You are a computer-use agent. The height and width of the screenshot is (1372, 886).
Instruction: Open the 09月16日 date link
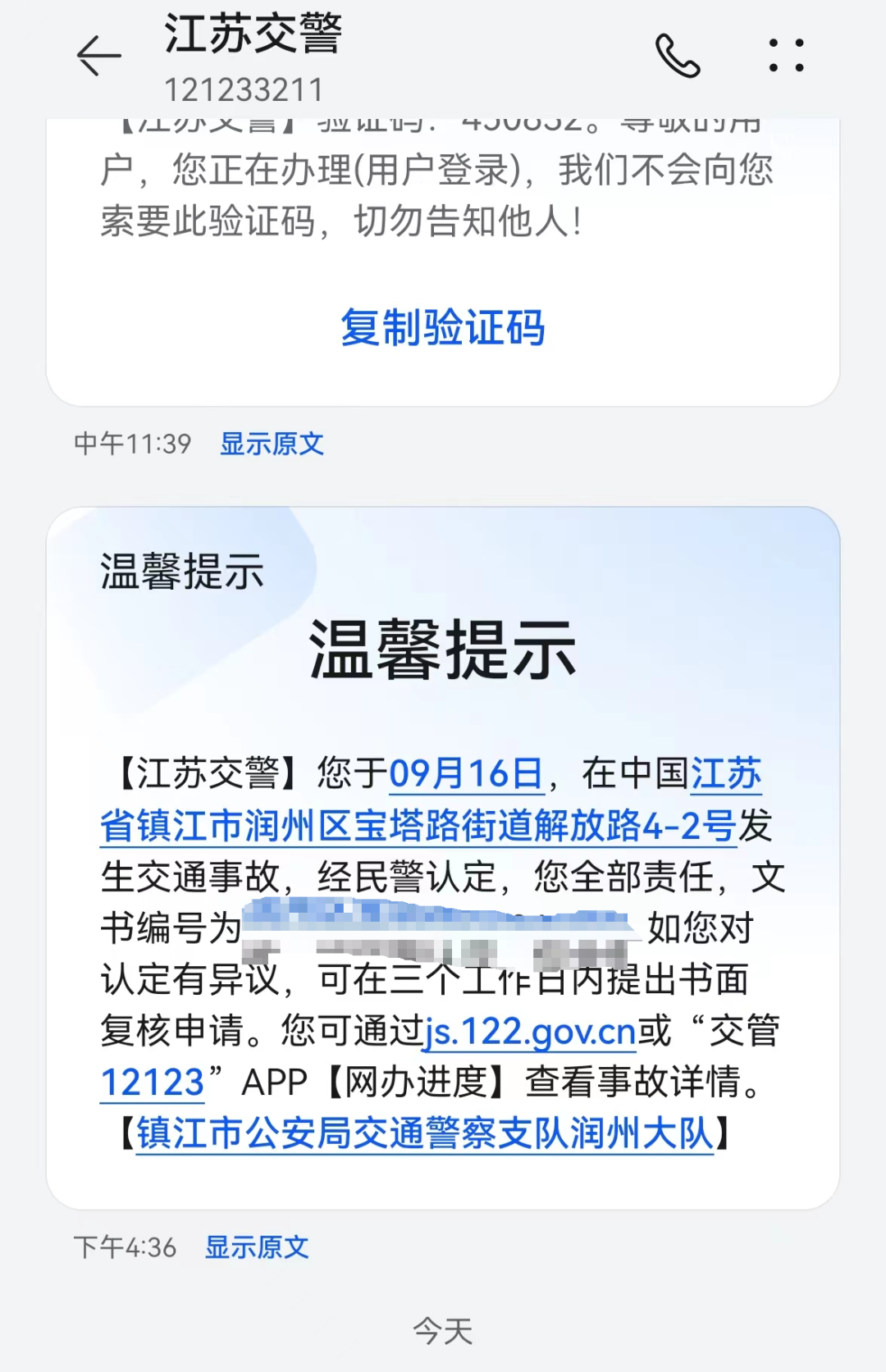click(466, 774)
